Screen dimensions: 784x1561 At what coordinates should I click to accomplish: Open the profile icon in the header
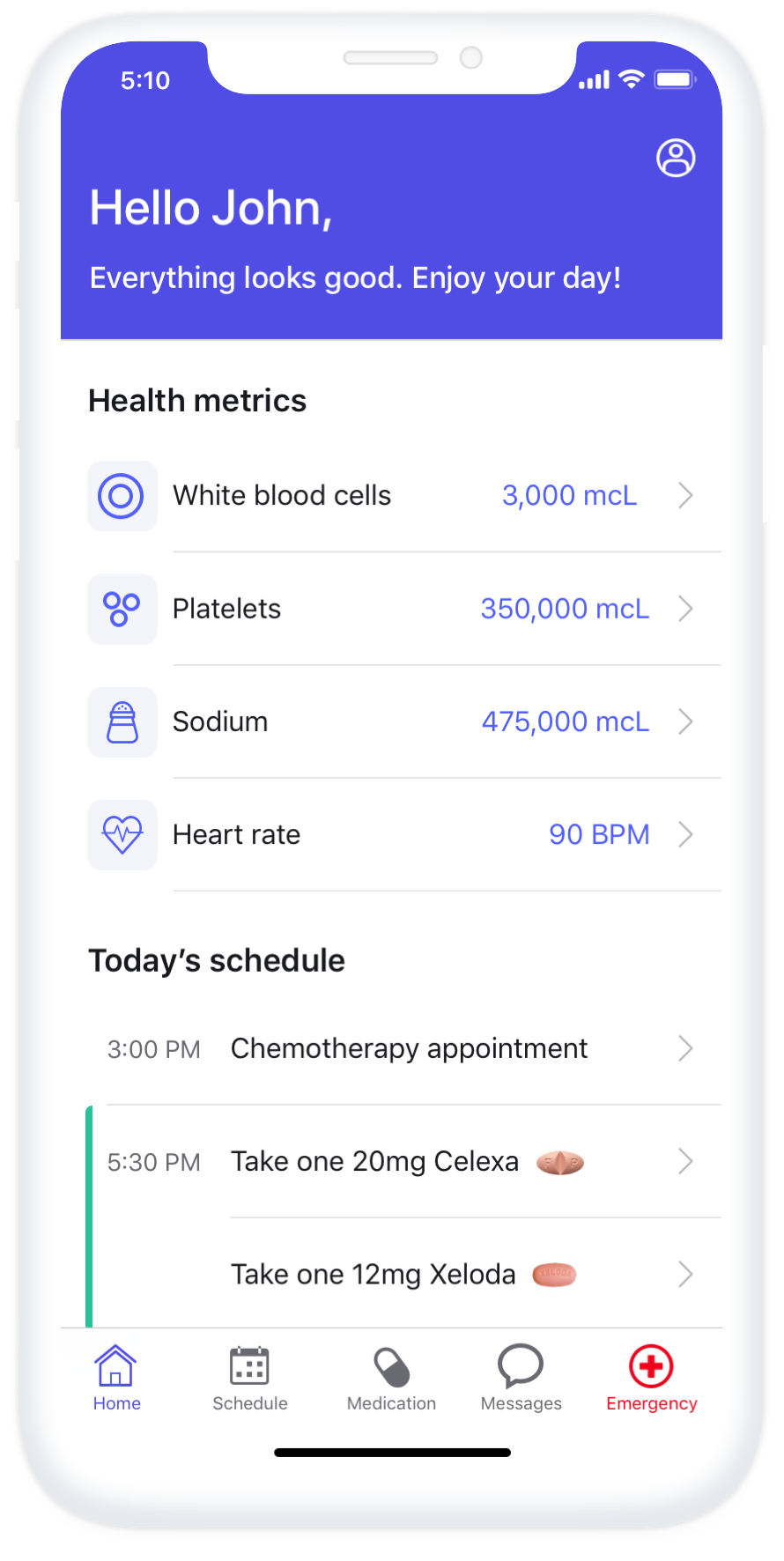click(676, 158)
